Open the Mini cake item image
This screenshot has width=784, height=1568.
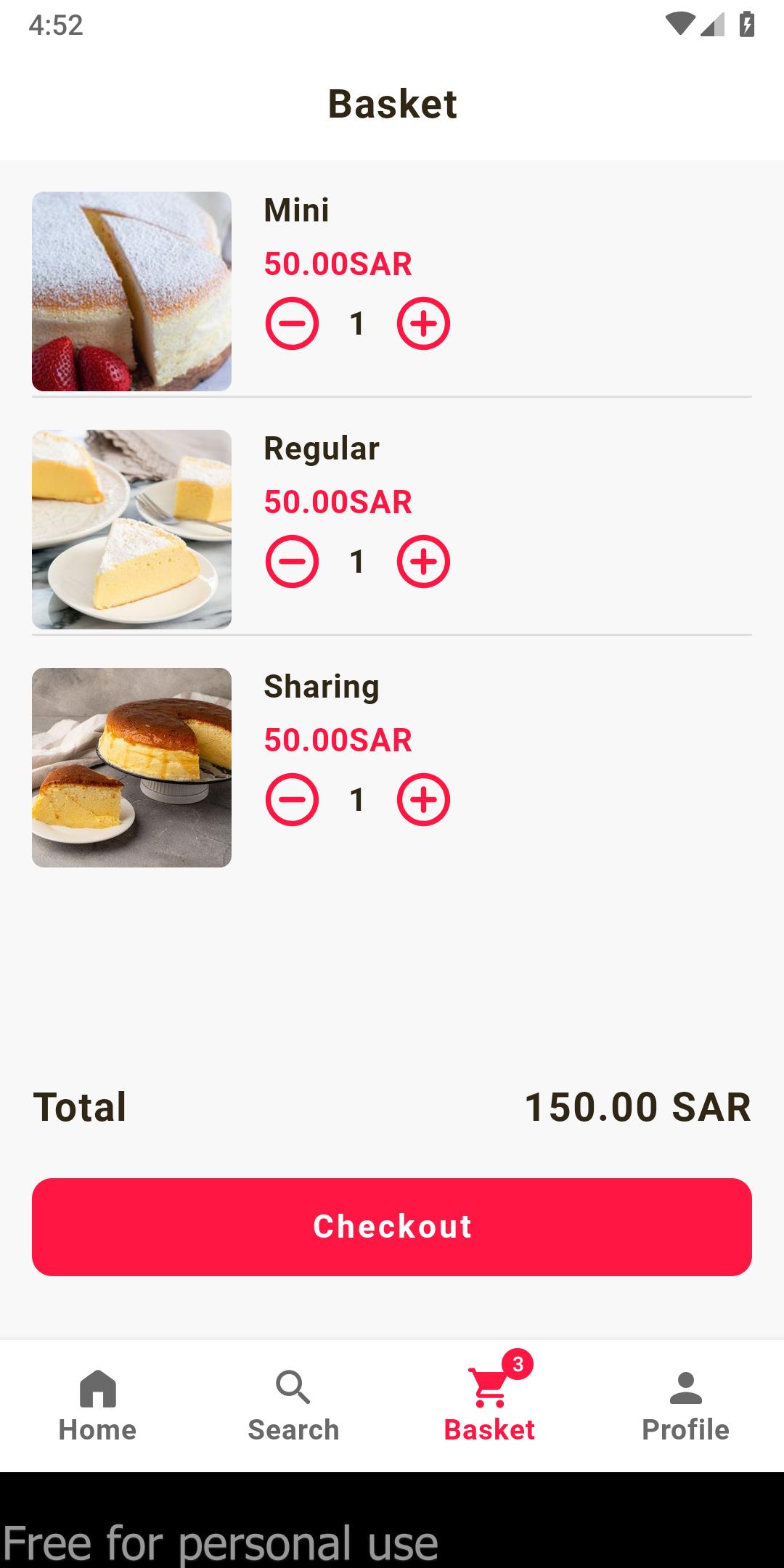(131, 291)
